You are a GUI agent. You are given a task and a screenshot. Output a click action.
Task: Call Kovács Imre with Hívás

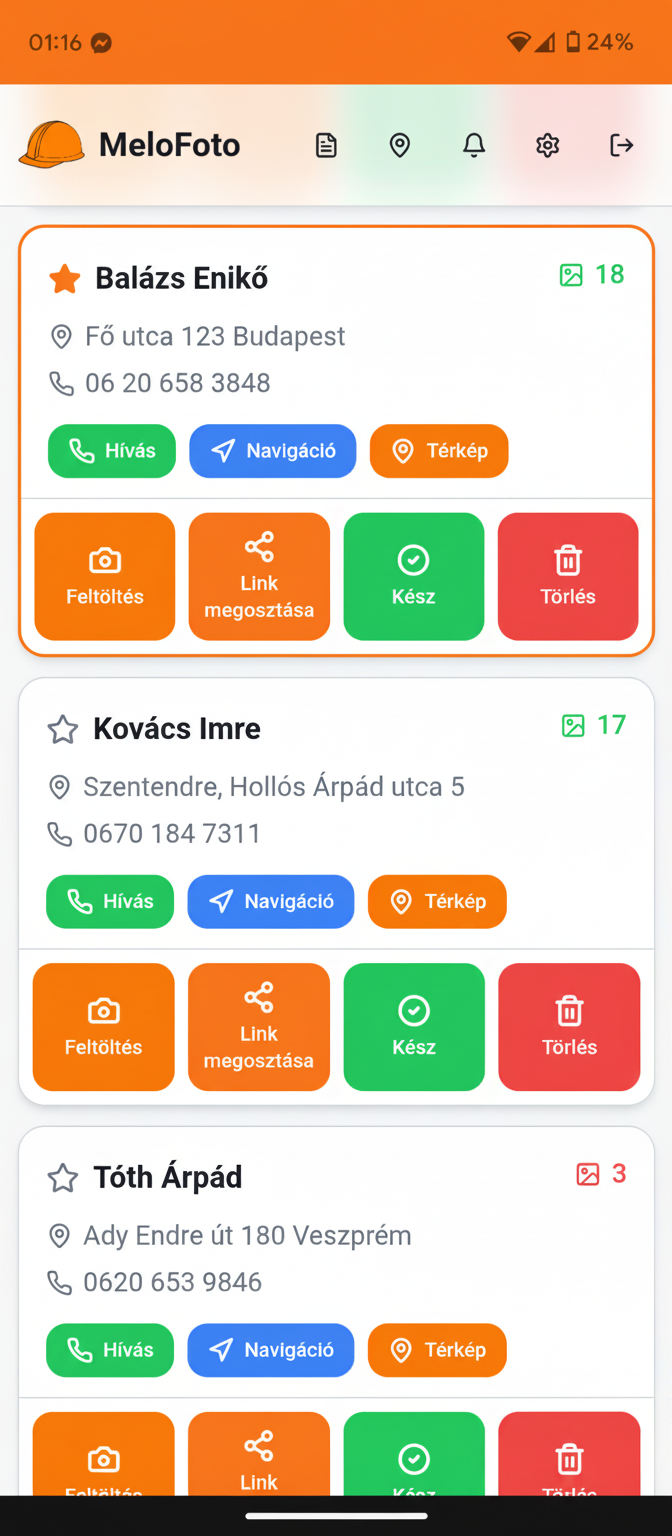tap(110, 902)
